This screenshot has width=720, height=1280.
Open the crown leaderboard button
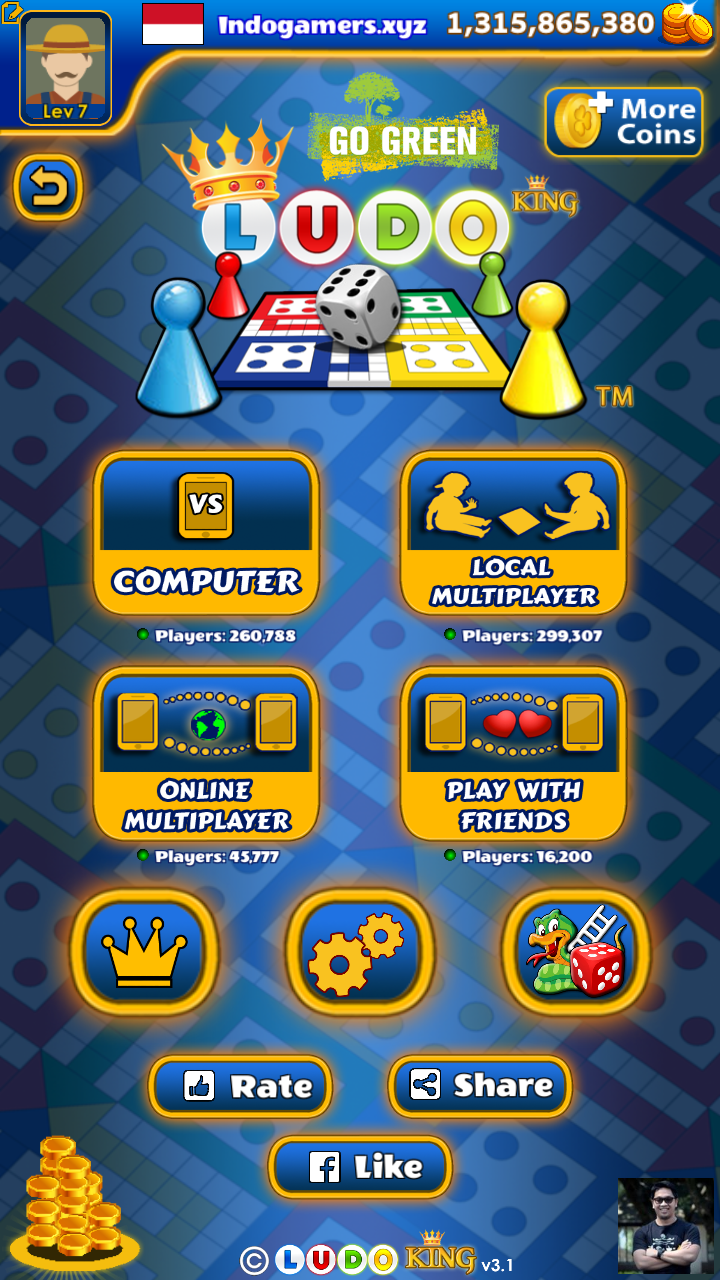tap(144, 952)
